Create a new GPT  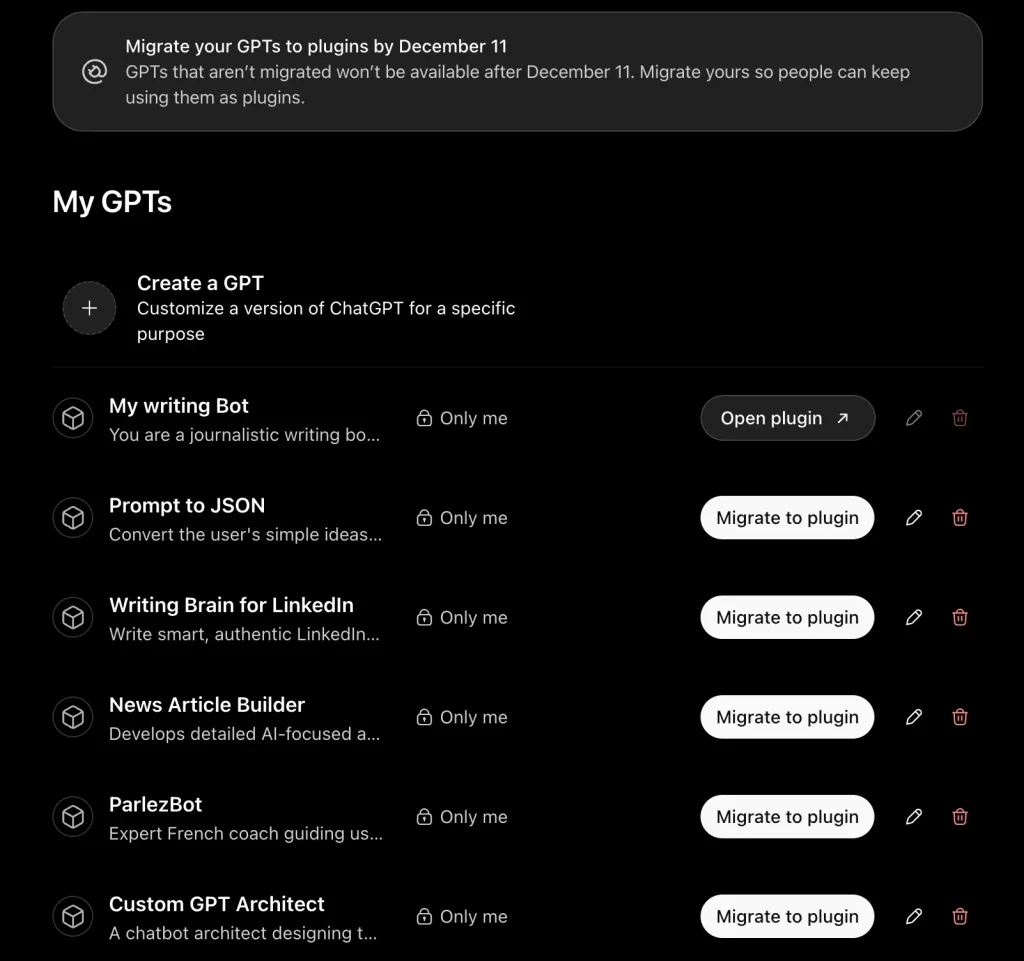click(89, 308)
